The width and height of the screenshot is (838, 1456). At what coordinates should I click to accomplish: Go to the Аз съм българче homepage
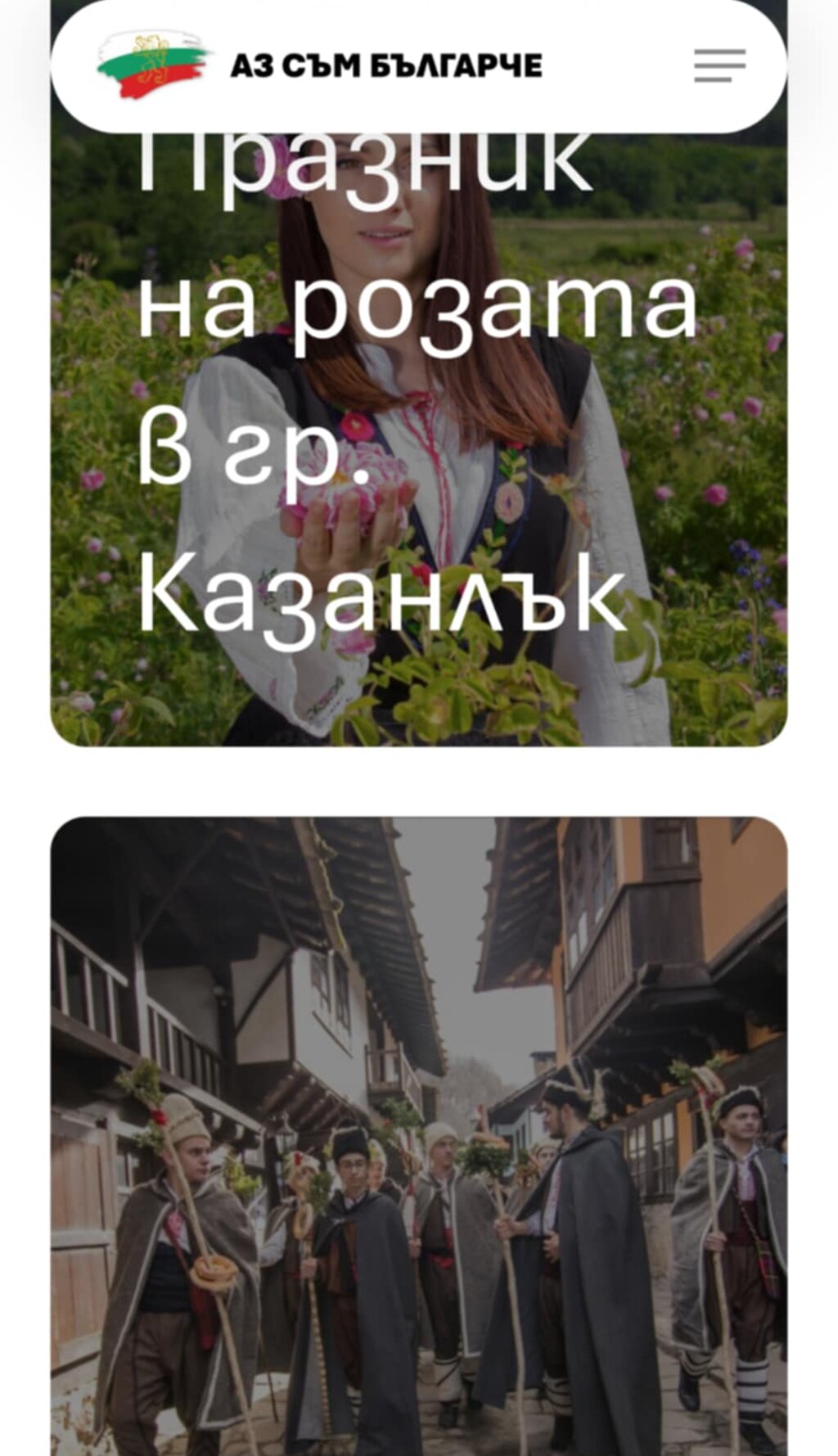point(320,65)
